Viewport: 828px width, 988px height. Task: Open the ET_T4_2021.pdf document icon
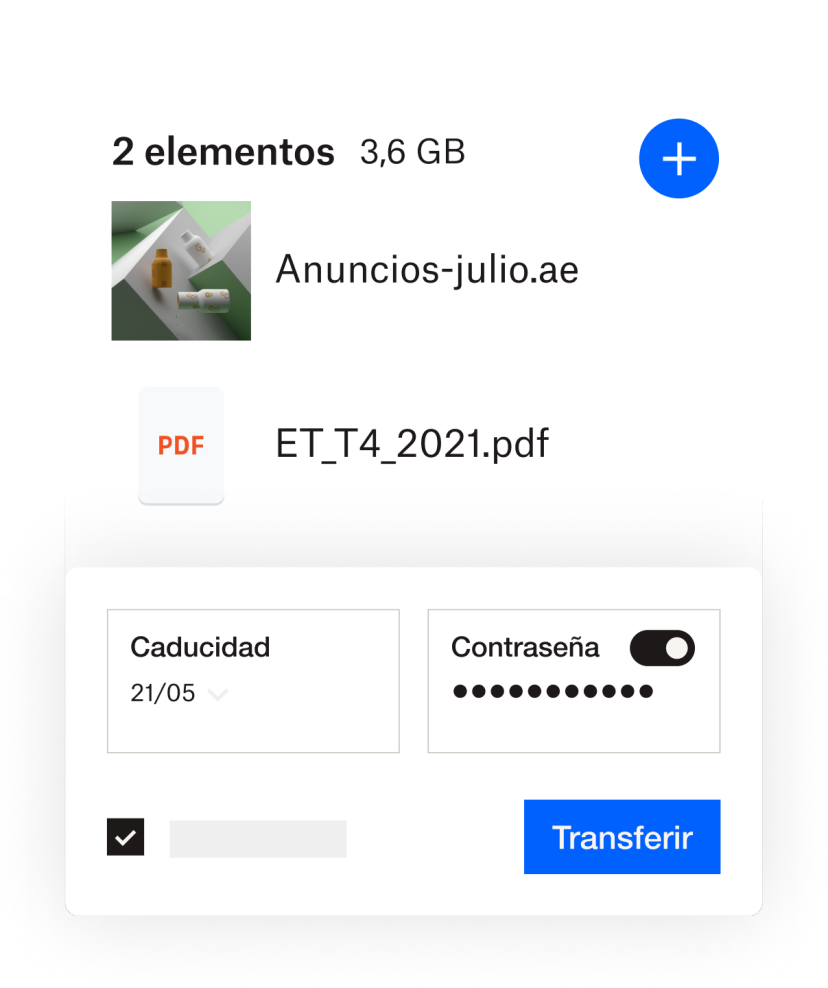pyautogui.click(x=181, y=445)
